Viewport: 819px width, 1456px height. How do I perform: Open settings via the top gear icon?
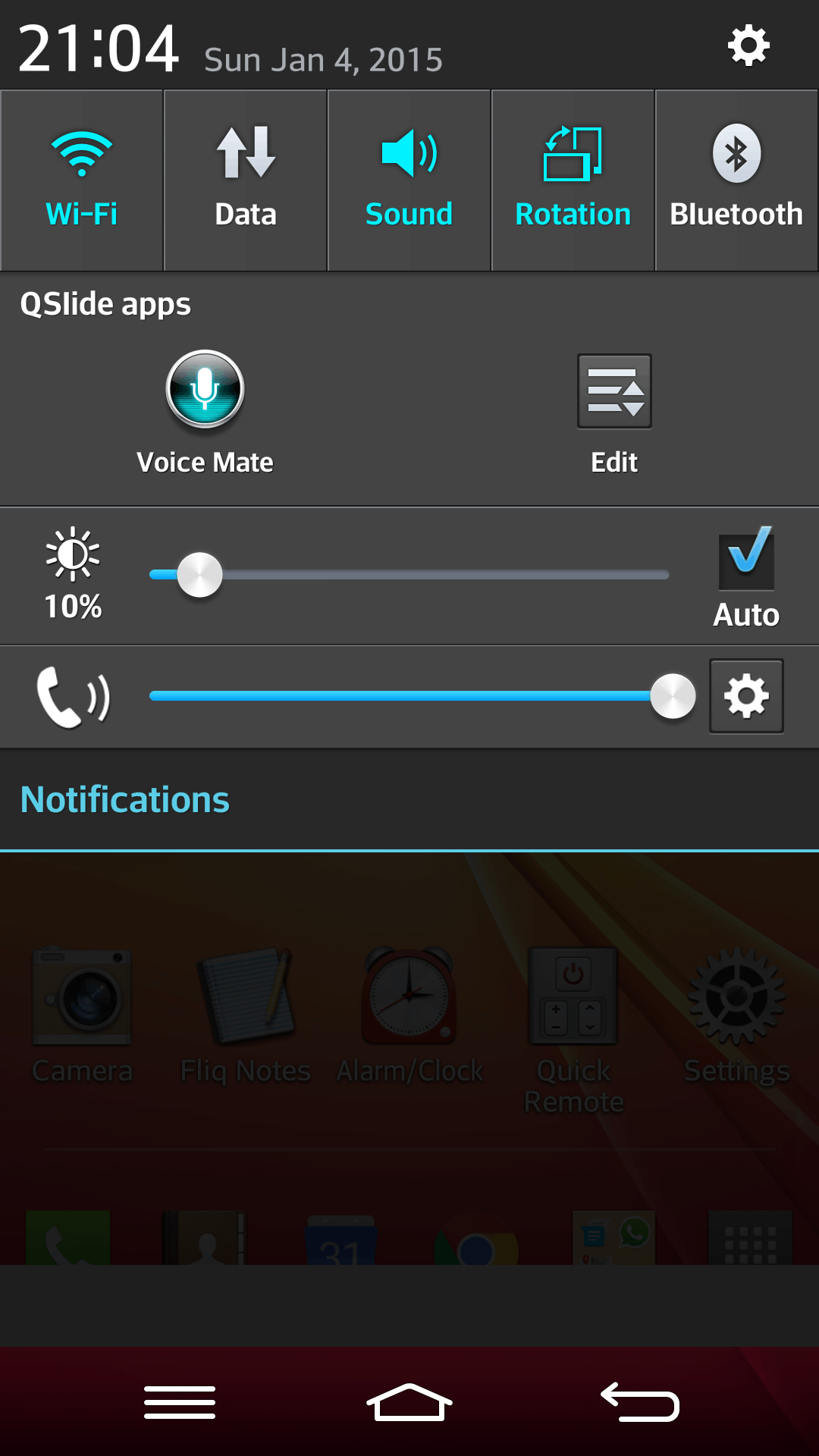click(x=748, y=45)
